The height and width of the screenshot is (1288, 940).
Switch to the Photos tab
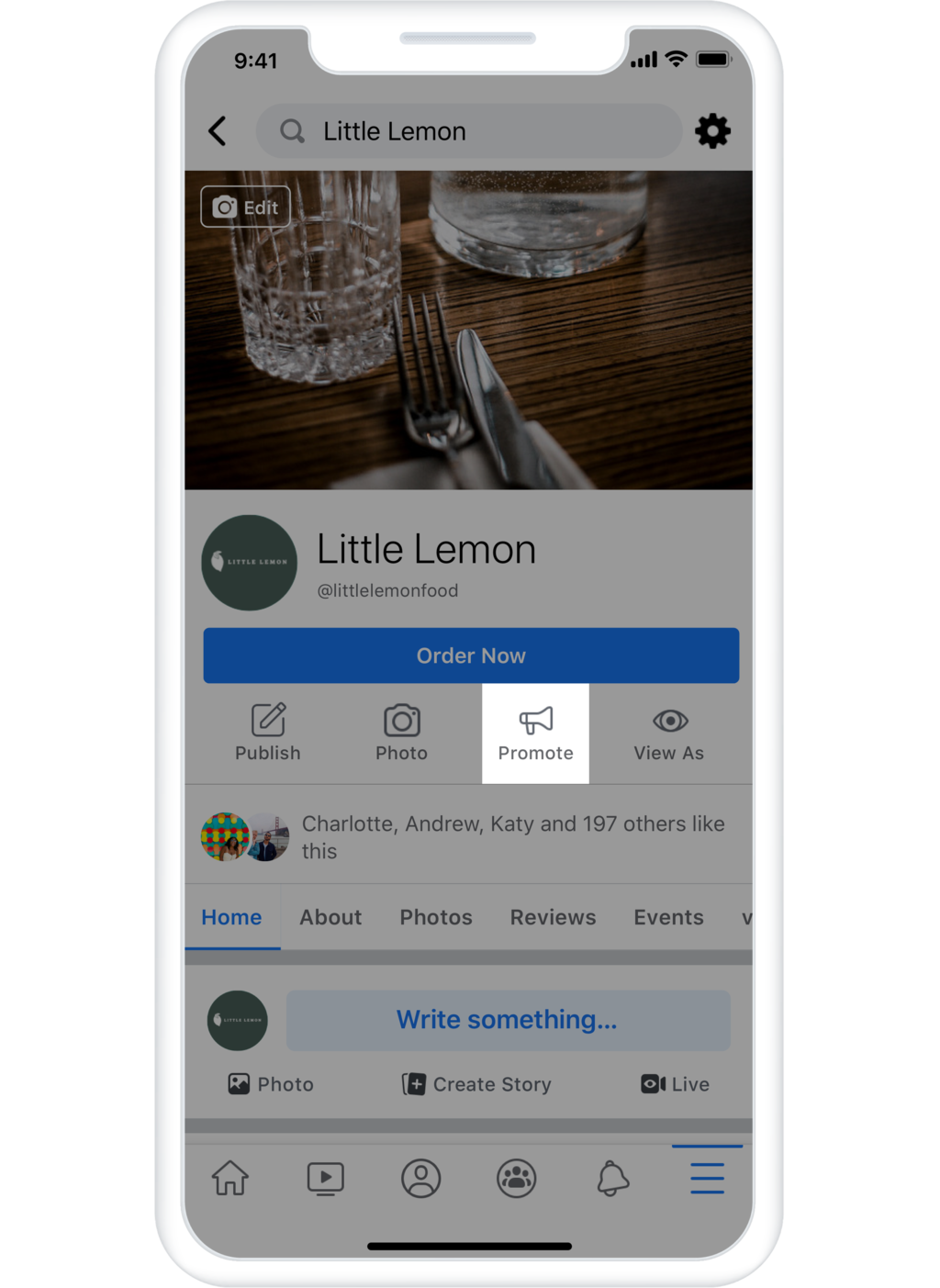[x=436, y=917]
